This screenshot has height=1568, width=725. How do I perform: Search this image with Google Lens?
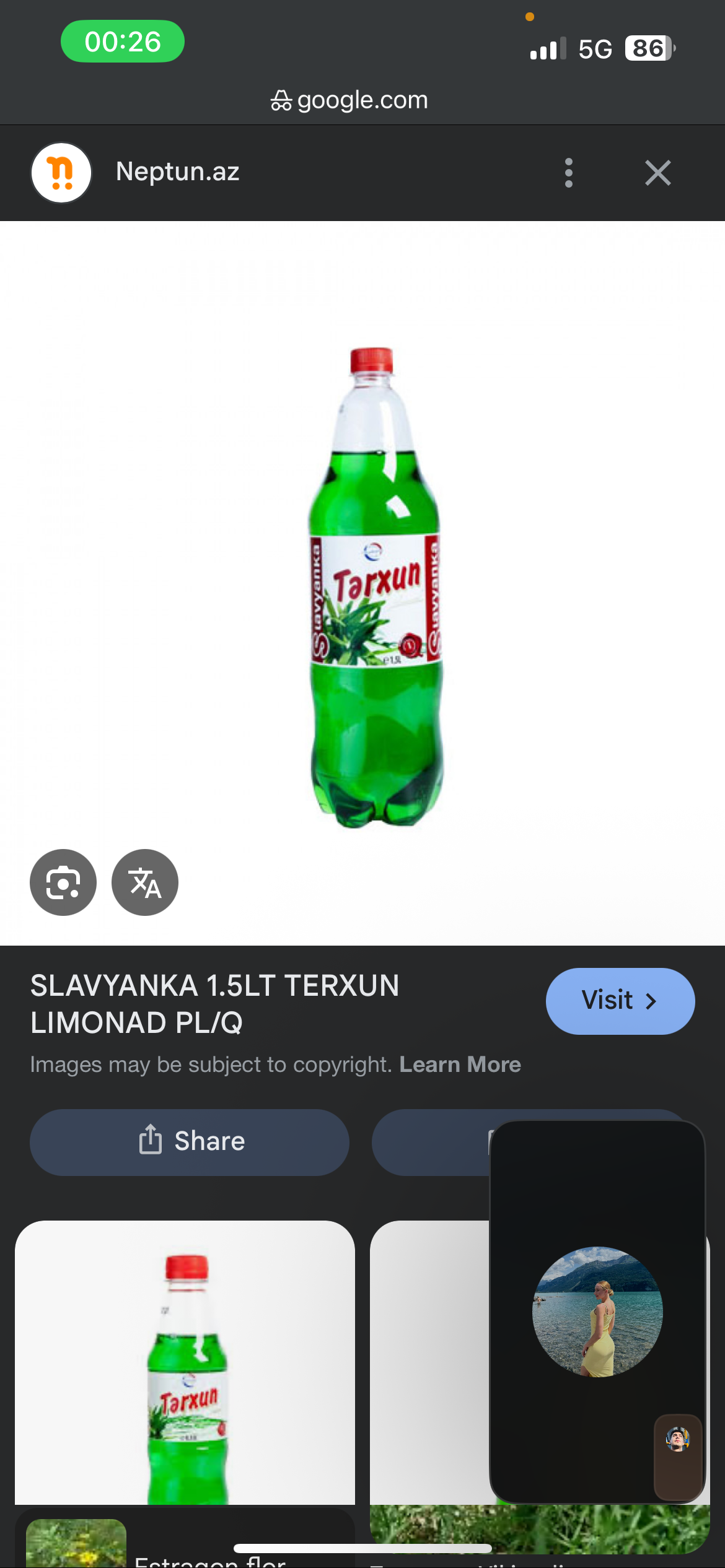pyautogui.click(x=63, y=882)
